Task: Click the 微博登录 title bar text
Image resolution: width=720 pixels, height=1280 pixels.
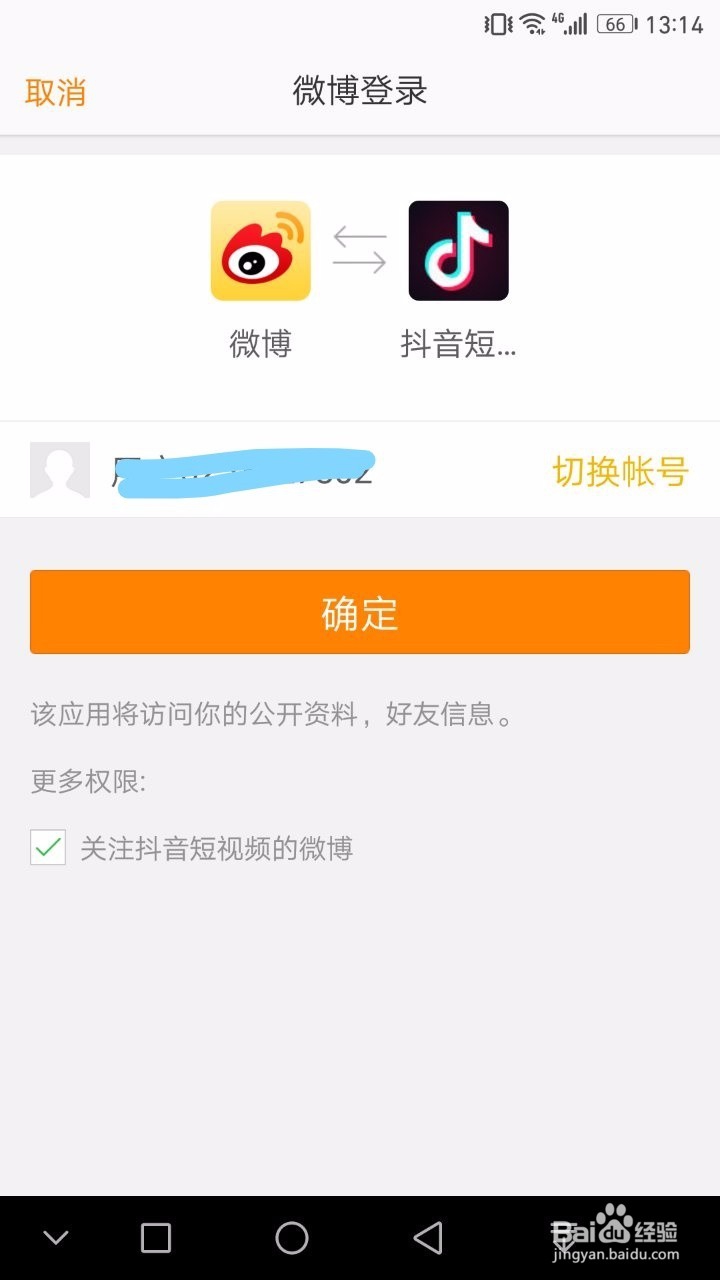Action: [x=358, y=90]
